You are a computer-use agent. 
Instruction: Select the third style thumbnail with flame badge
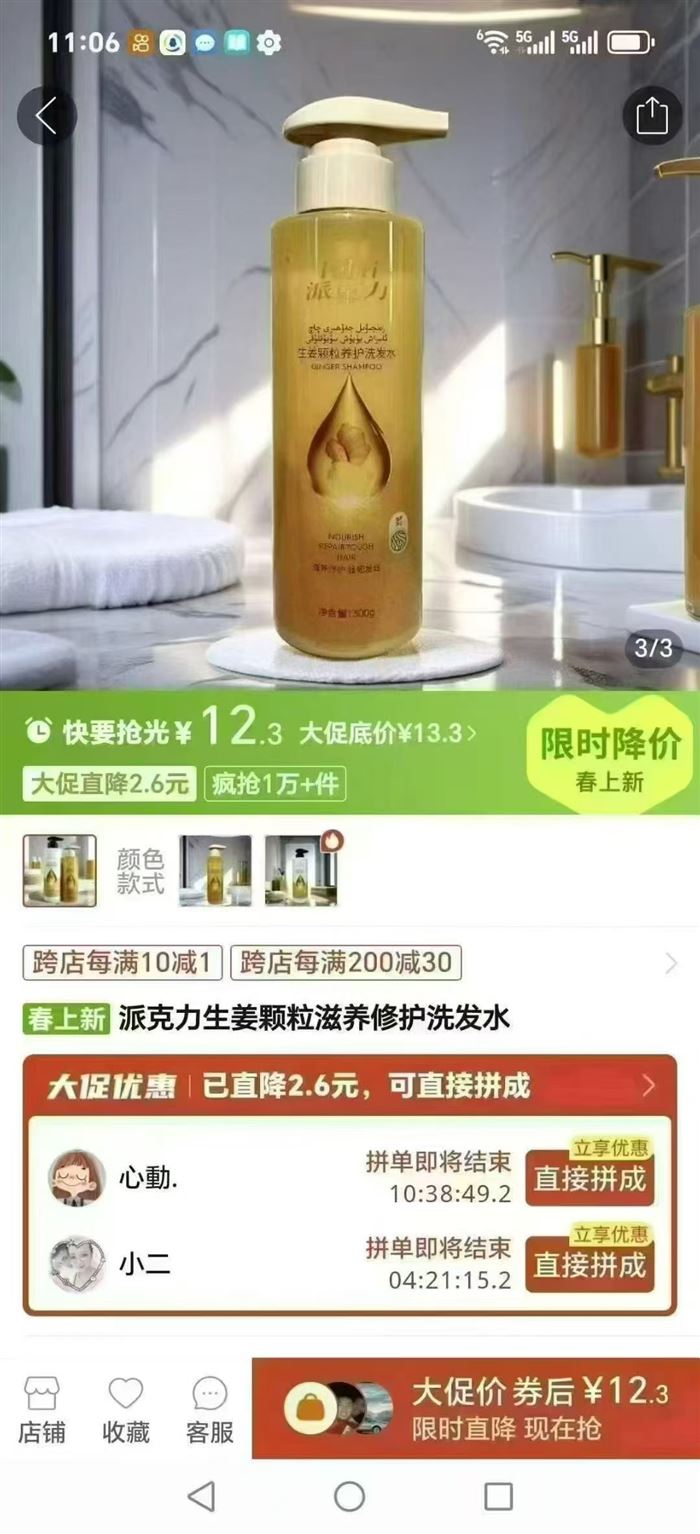point(300,870)
